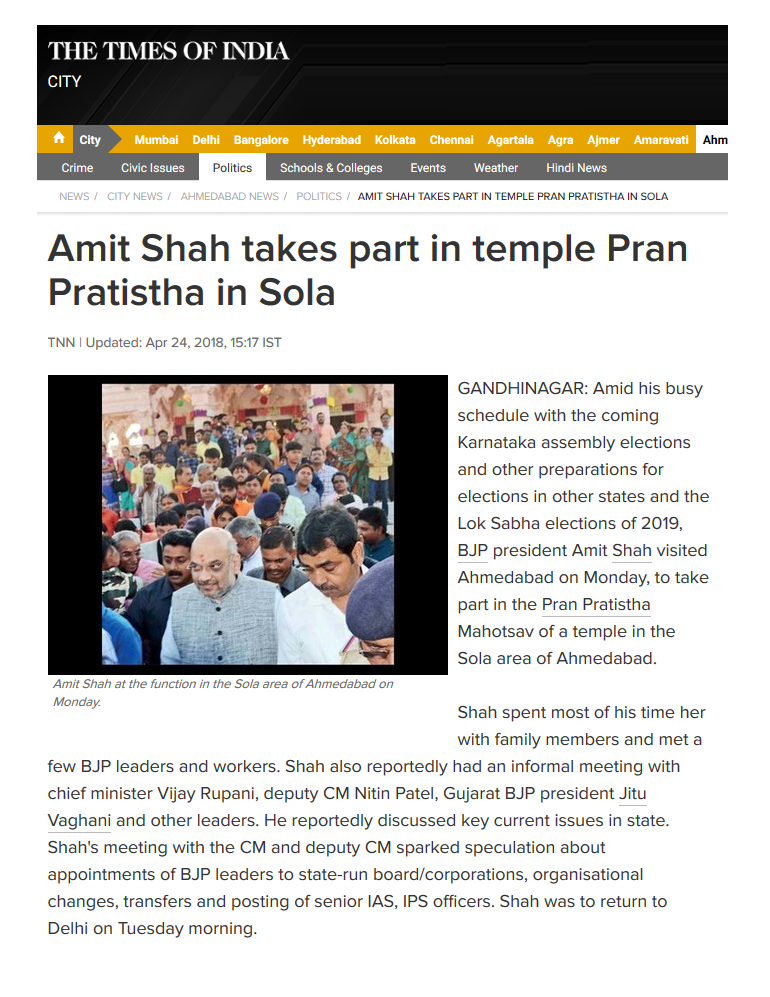Select Hyderabad in the city bar
This screenshot has height=997, width=770.
pyautogui.click(x=331, y=140)
